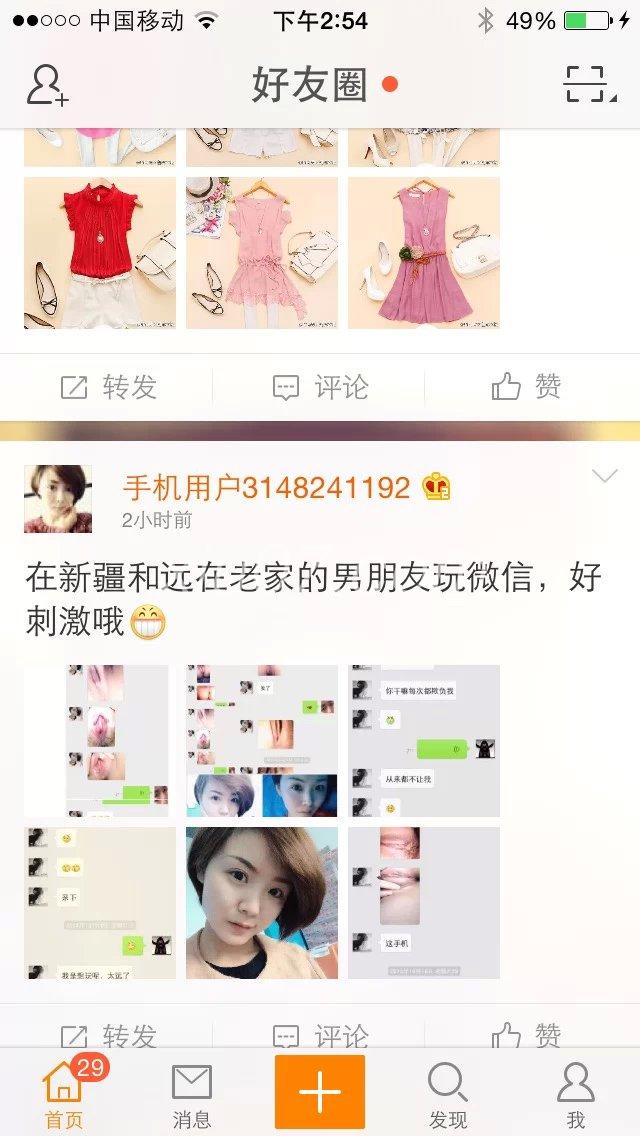Open profile of 手机用户3148241192
Image resolution: width=640 pixels, height=1136 pixels.
[266, 487]
